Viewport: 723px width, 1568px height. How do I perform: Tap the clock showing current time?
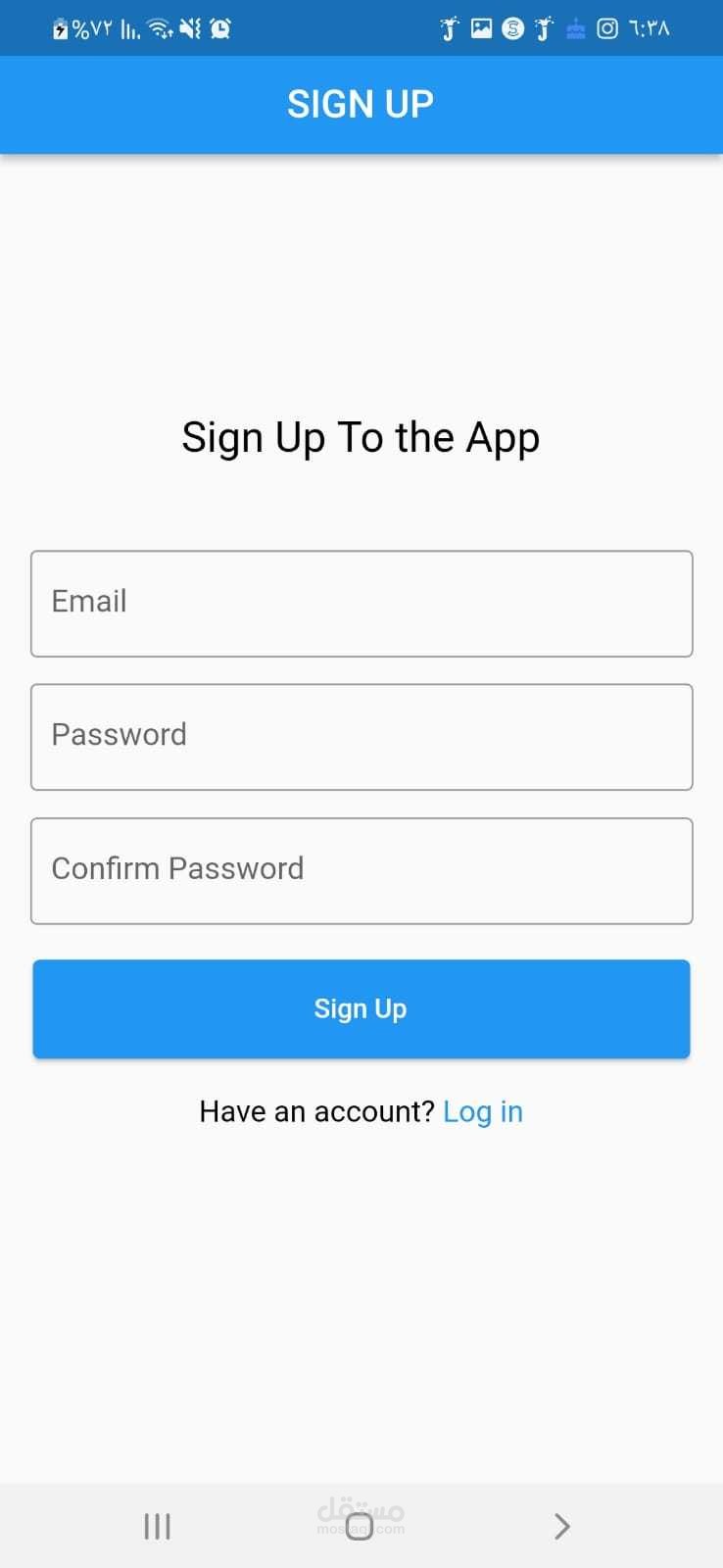click(x=649, y=27)
